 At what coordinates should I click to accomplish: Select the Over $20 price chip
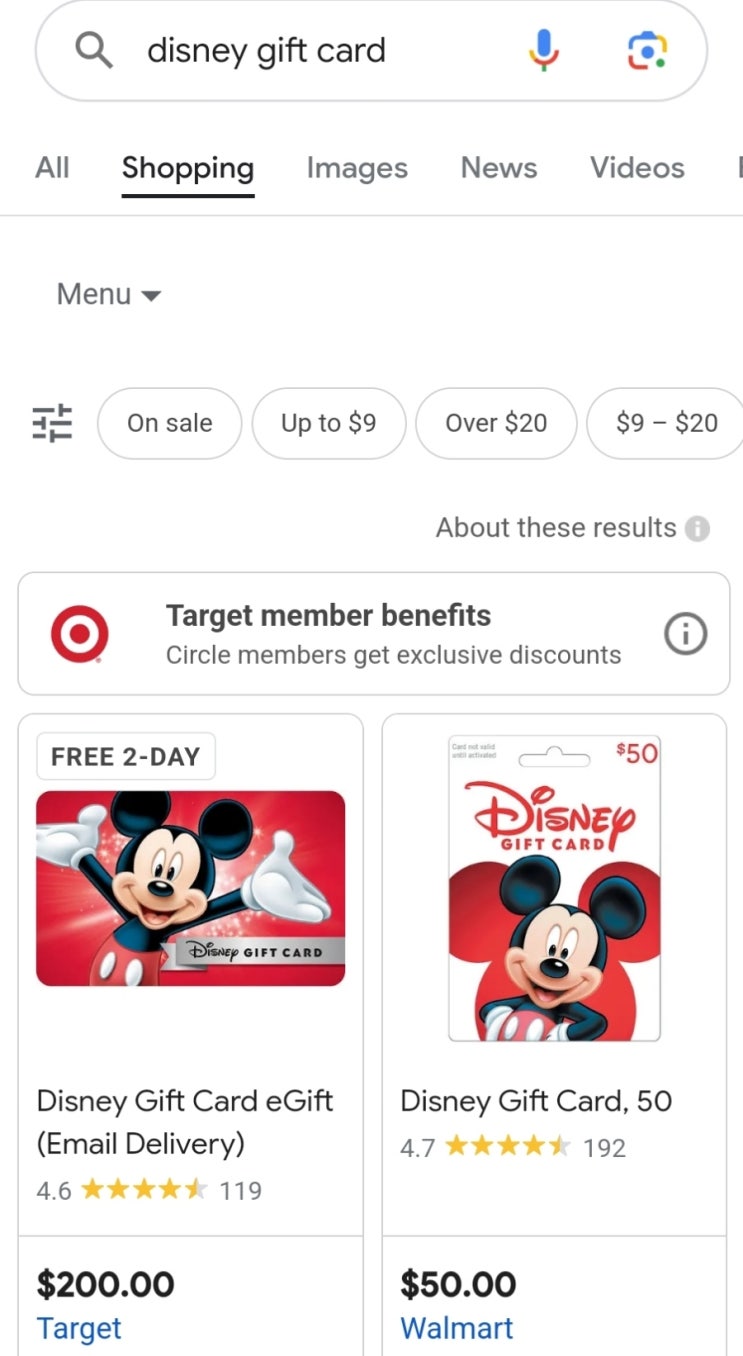click(x=496, y=423)
